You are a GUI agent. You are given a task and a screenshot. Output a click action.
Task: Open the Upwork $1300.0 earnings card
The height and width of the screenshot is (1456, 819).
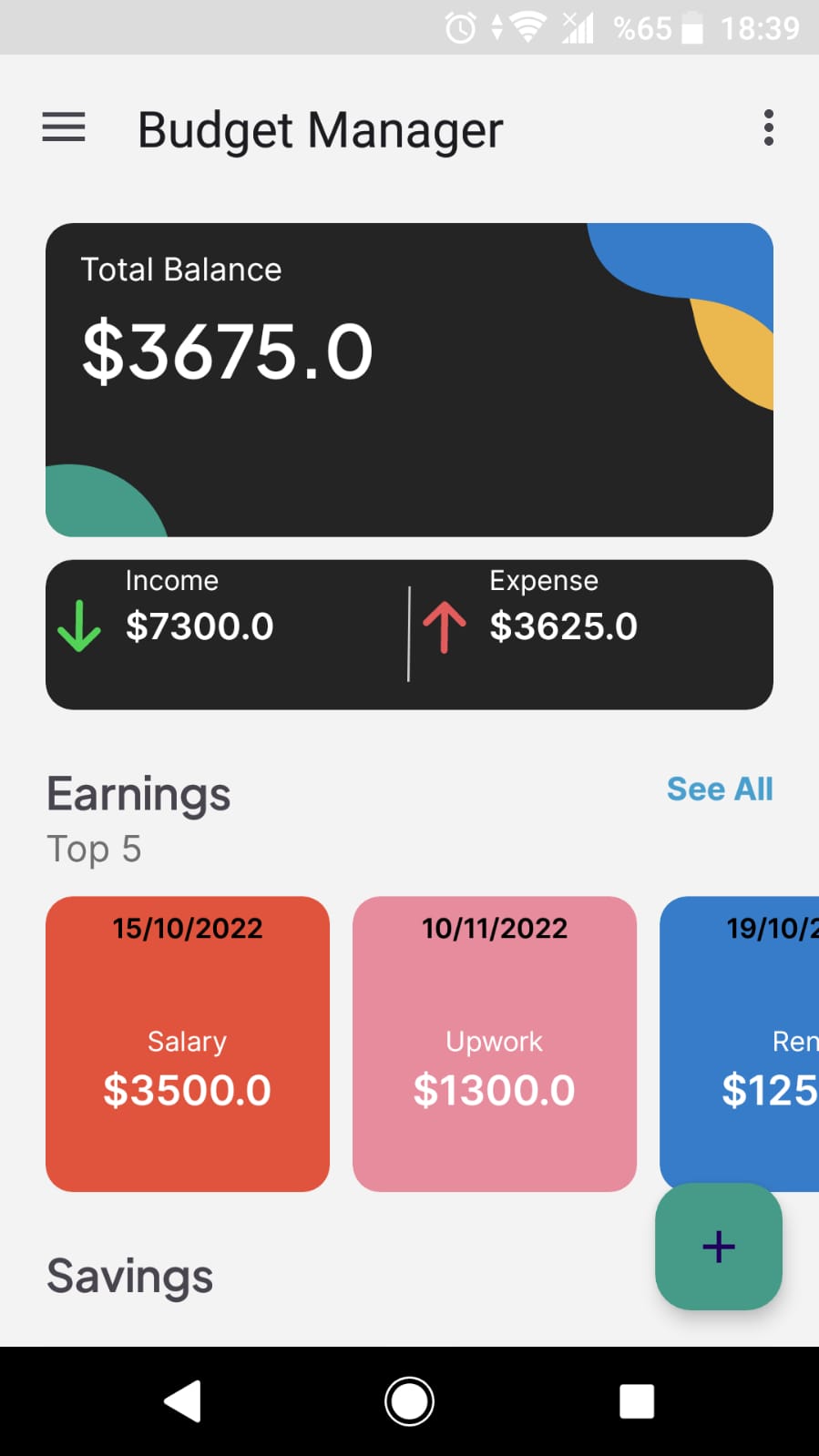pos(495,1044)
